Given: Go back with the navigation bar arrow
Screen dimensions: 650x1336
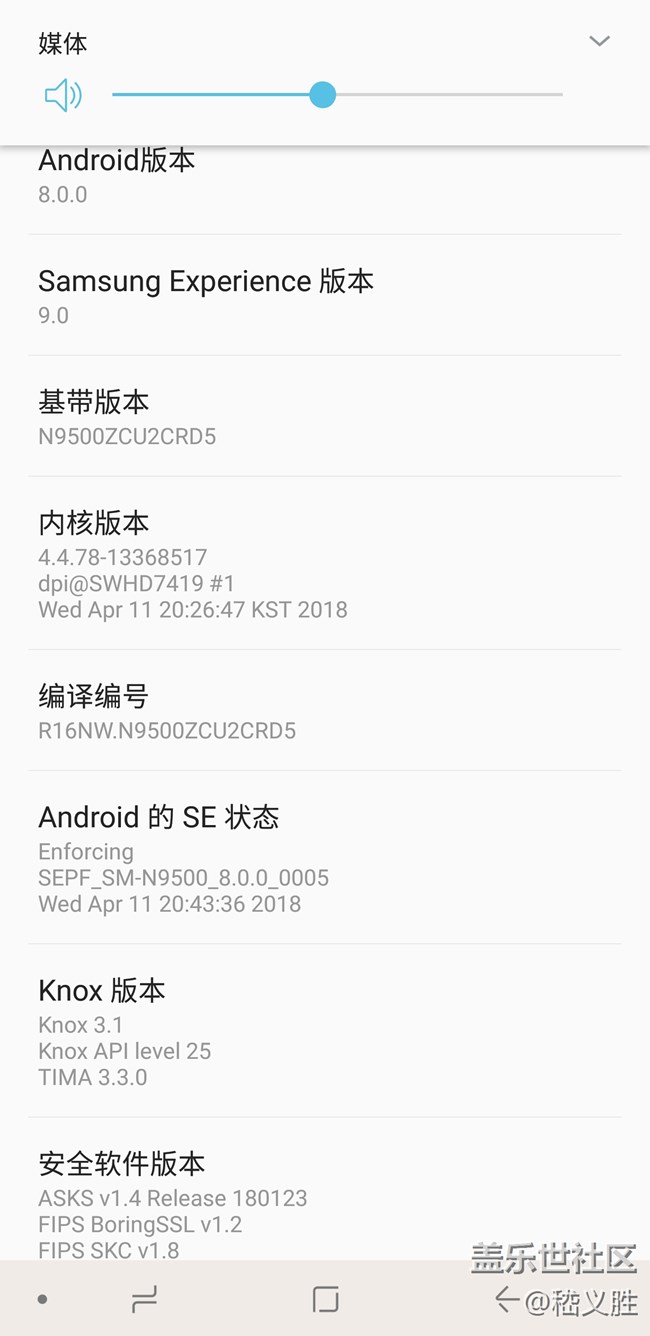Looking at the screenshot, I should pyautogui.click(x=507, y=1299).
